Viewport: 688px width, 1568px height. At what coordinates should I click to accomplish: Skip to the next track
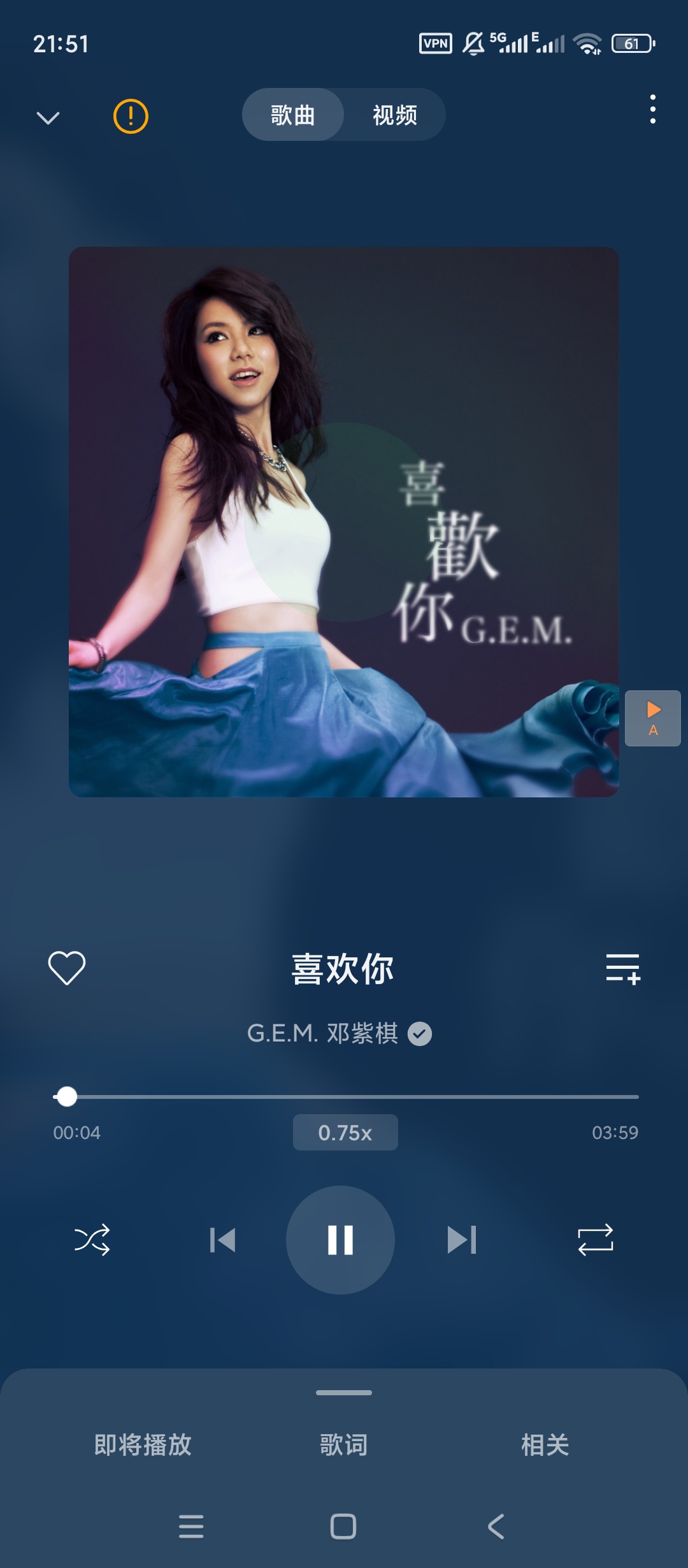462,1240
